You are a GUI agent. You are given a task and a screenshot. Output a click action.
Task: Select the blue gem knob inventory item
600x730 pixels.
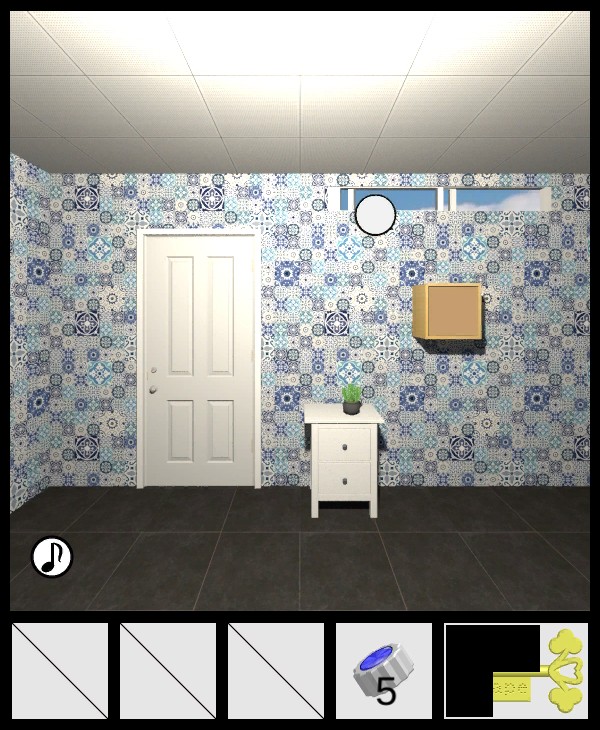(x=383, y=671)
